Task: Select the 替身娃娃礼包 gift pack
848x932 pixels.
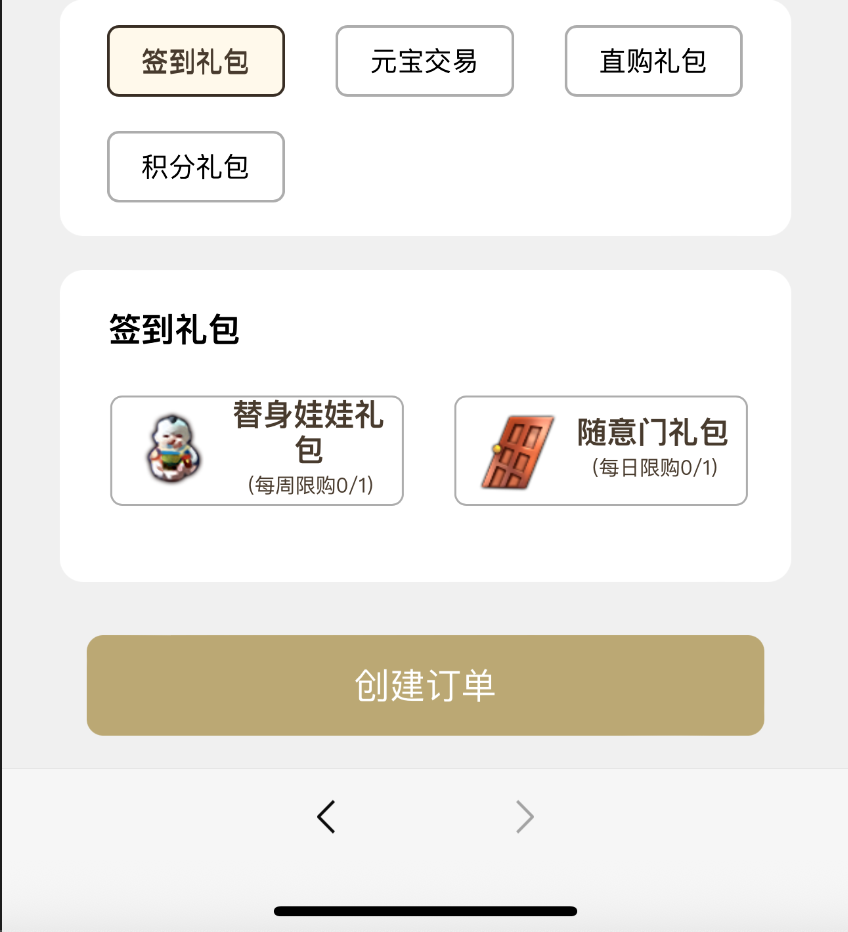Action: (257, 450)
